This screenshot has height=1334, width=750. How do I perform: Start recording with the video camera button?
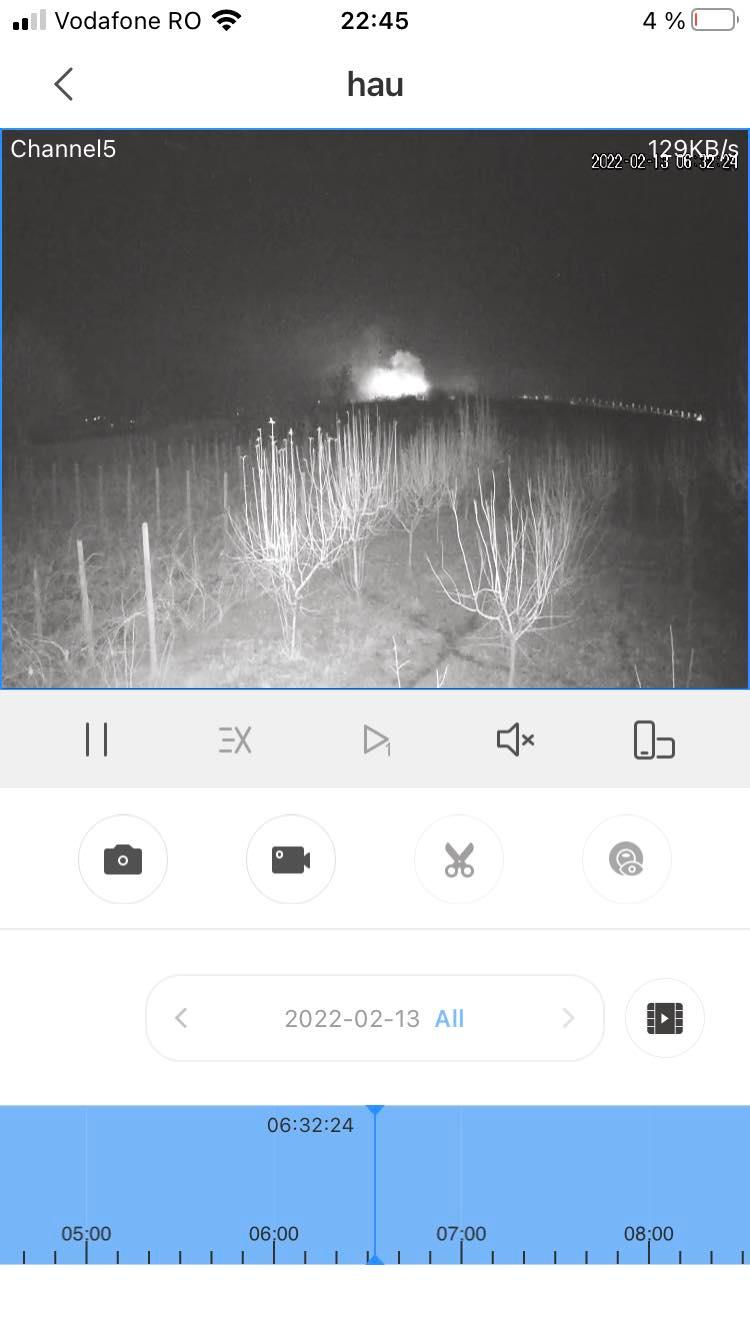pyautogui.click(x=291, y=859)
